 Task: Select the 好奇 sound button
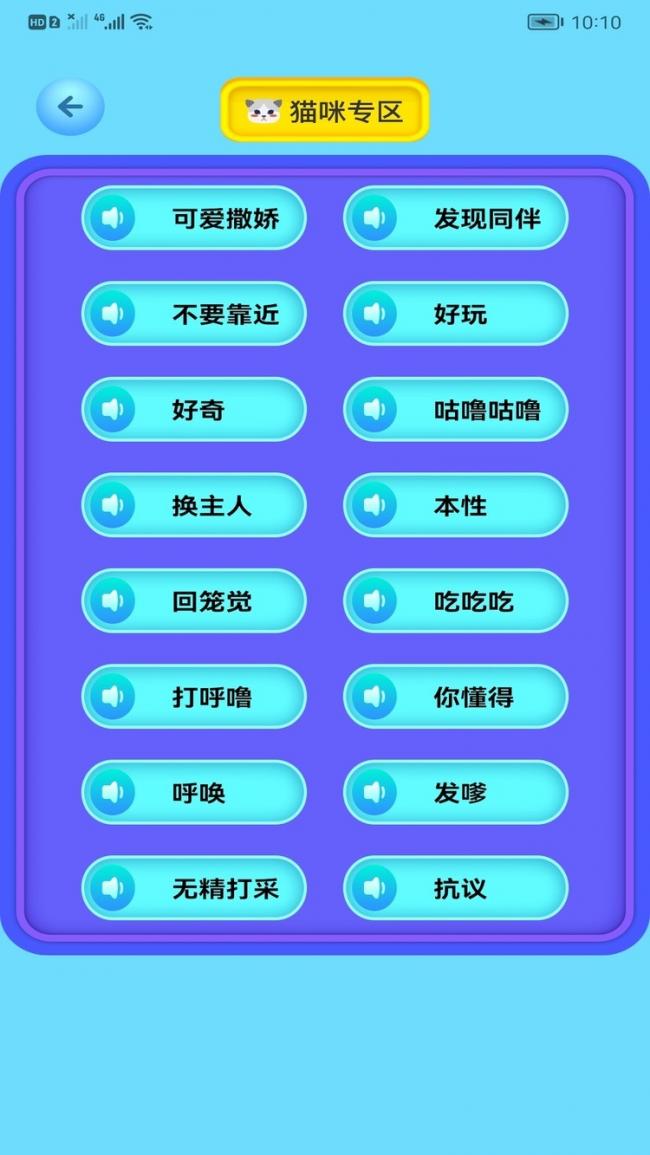click(194, 410)
